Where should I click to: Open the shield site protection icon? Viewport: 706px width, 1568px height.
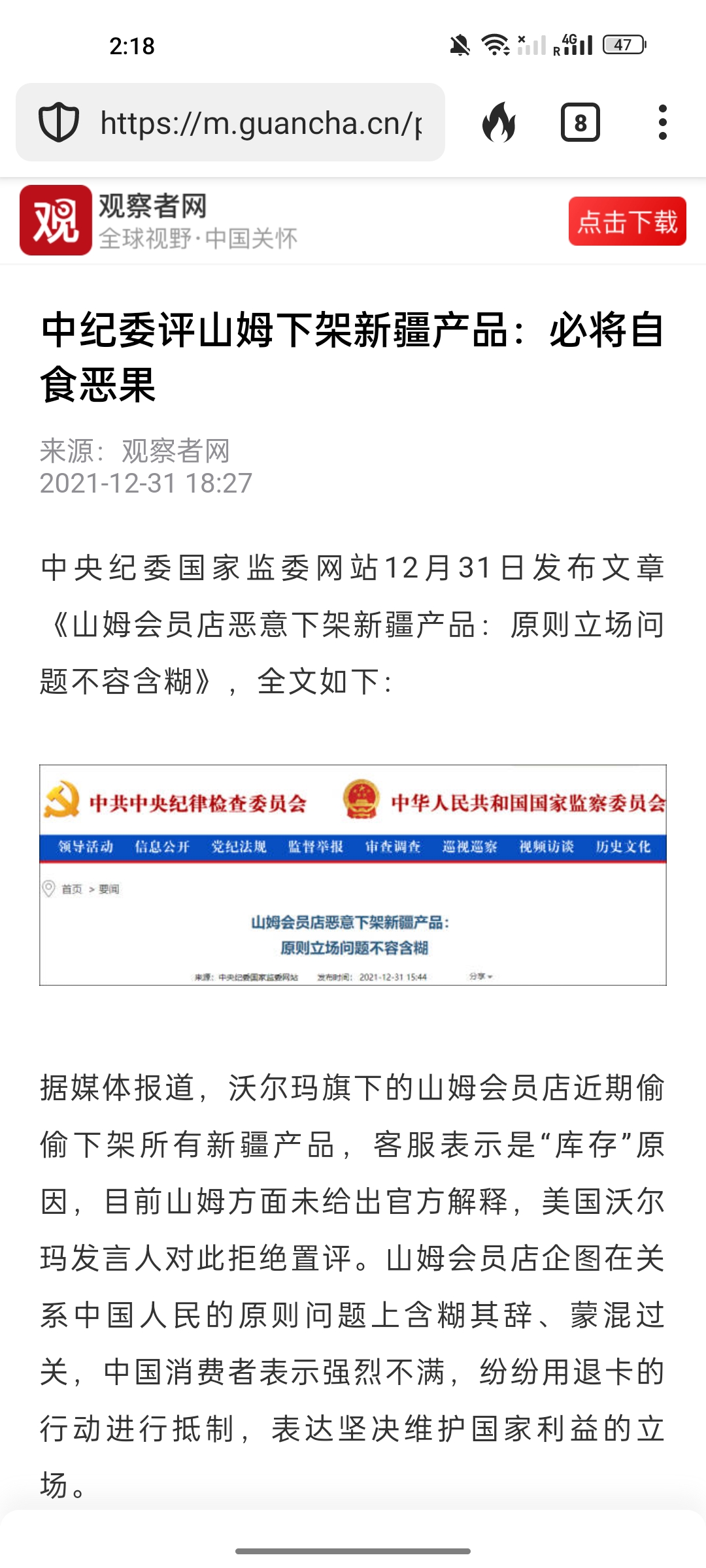tap(59, 123)
